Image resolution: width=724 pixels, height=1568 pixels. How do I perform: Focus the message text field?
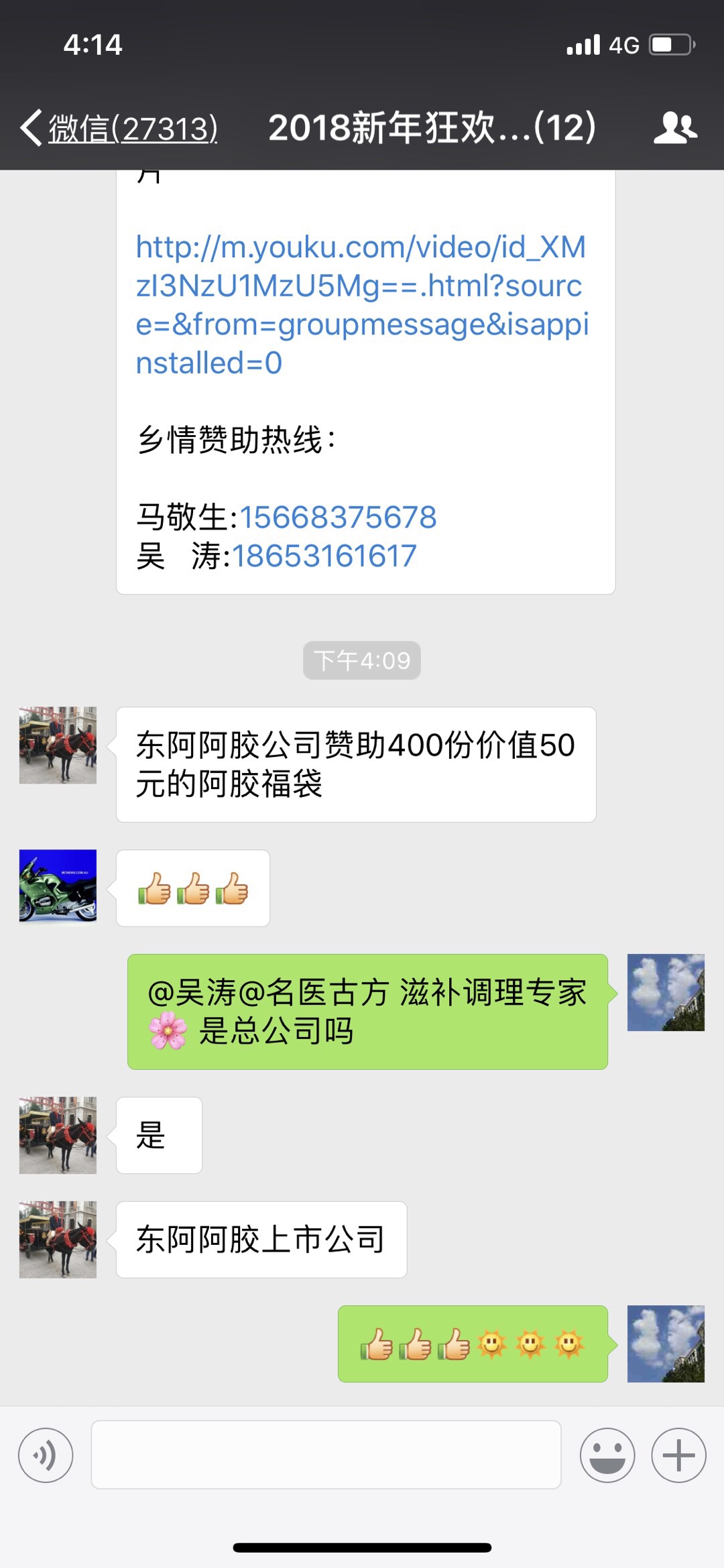pyautogui.click(x=326, y=1455)
